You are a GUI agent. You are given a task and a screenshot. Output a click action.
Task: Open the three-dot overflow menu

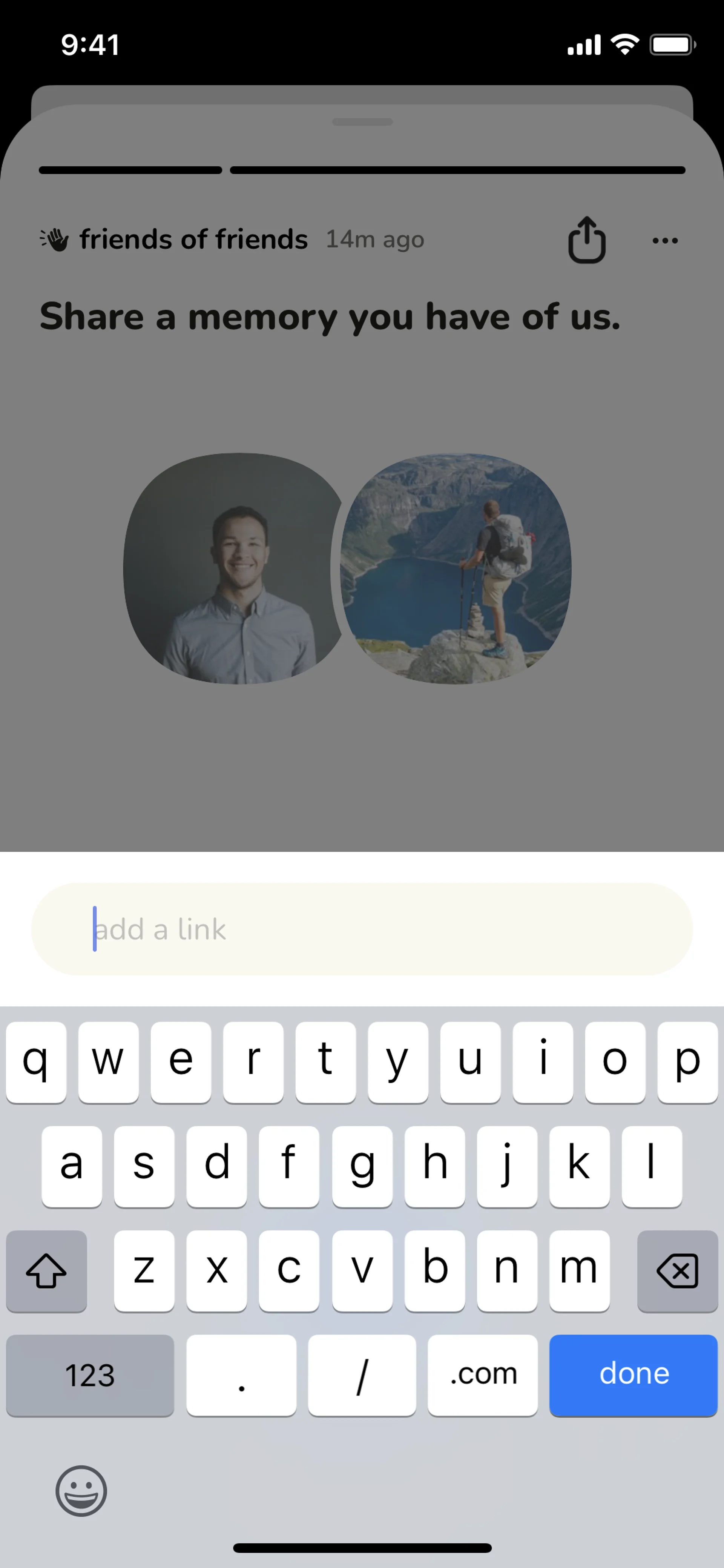pyautogui.click(x=664, y=240)
